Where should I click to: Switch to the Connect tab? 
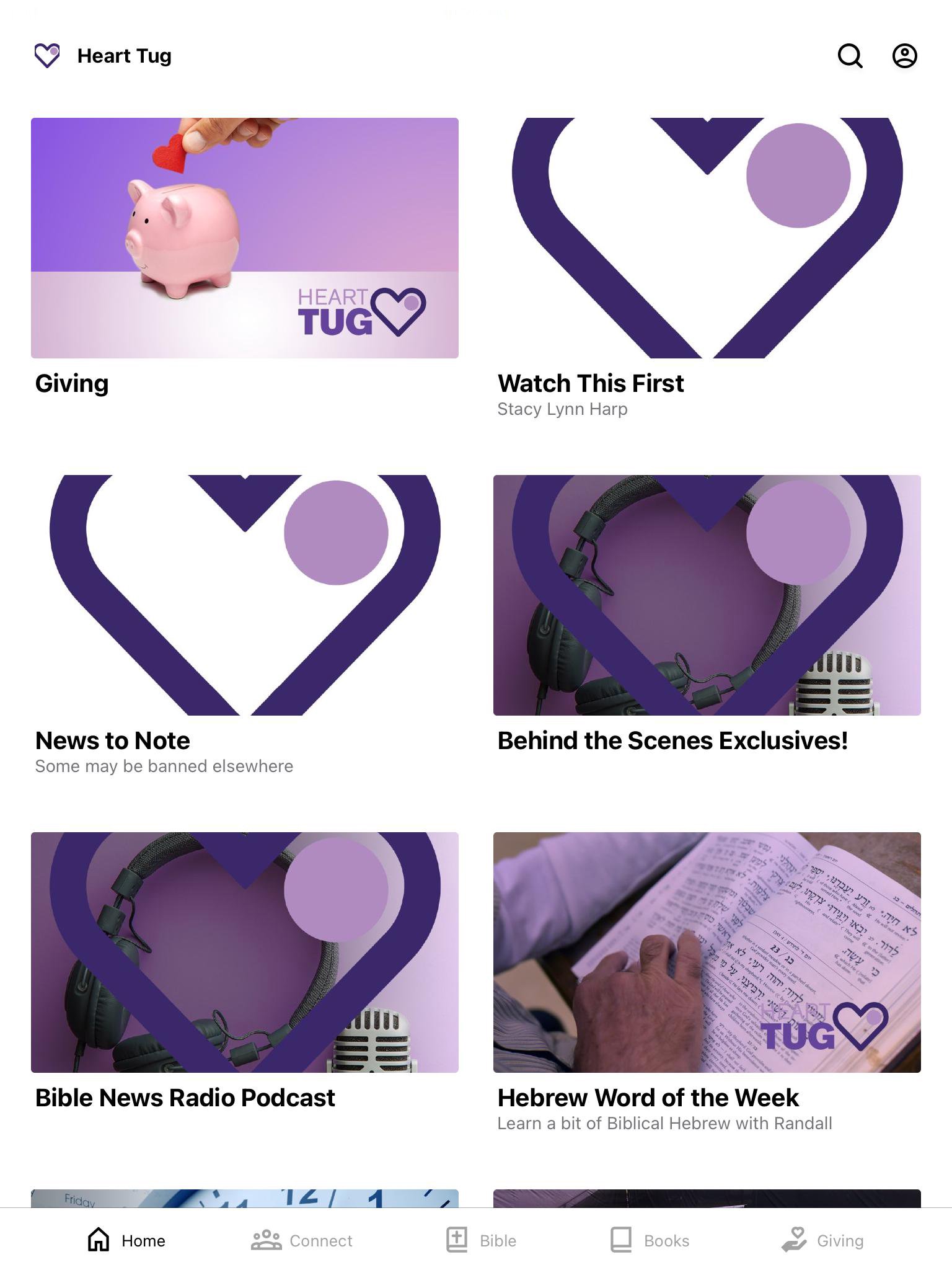[302, 1240]
